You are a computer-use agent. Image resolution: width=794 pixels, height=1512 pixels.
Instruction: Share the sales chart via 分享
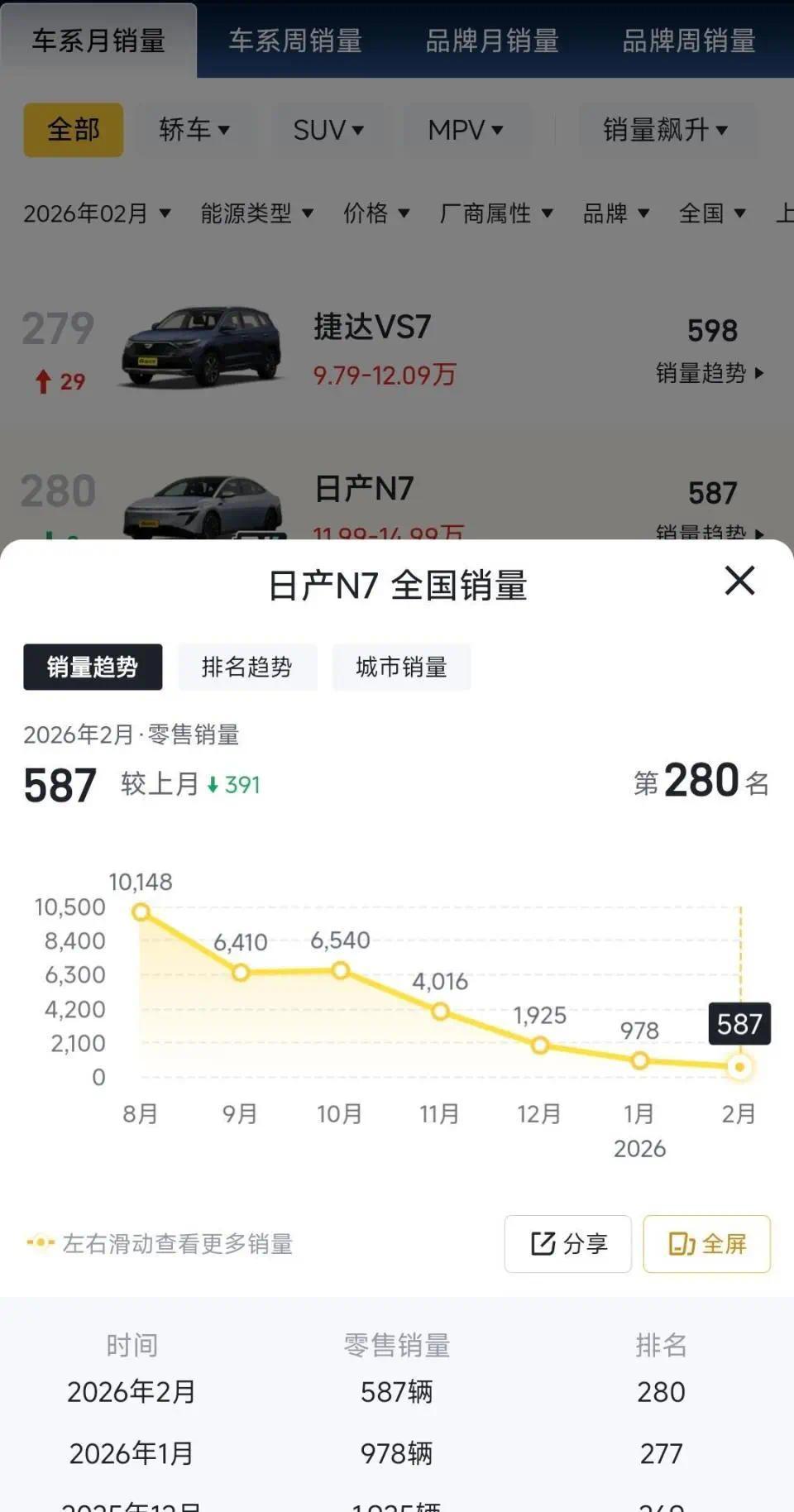pyautogui.click(x=568, y=1243)
